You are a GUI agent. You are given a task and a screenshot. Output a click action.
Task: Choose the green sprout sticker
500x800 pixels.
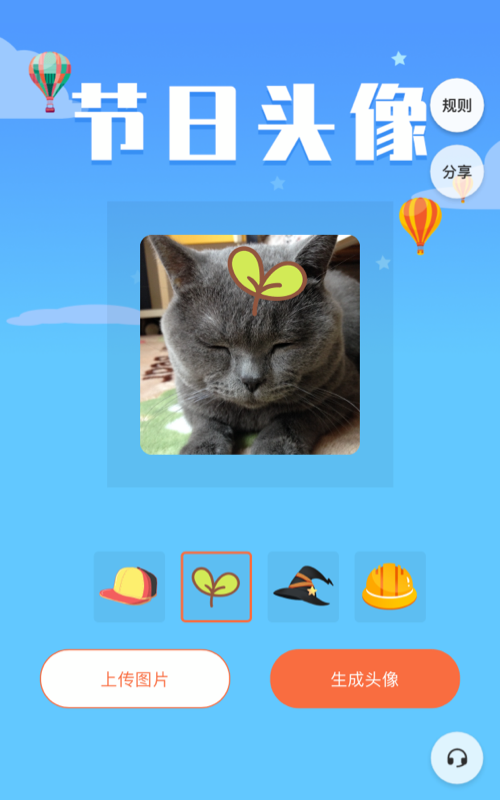pyautogui.click(x=216, y=587)
